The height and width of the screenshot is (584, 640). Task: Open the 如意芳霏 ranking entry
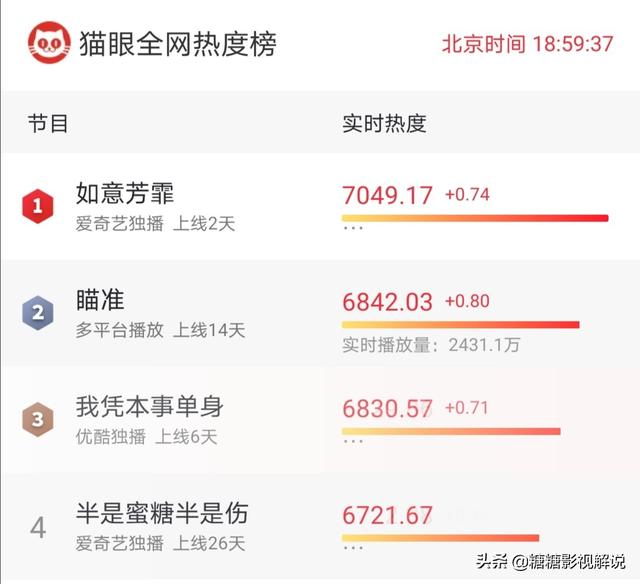click(125, 193)
